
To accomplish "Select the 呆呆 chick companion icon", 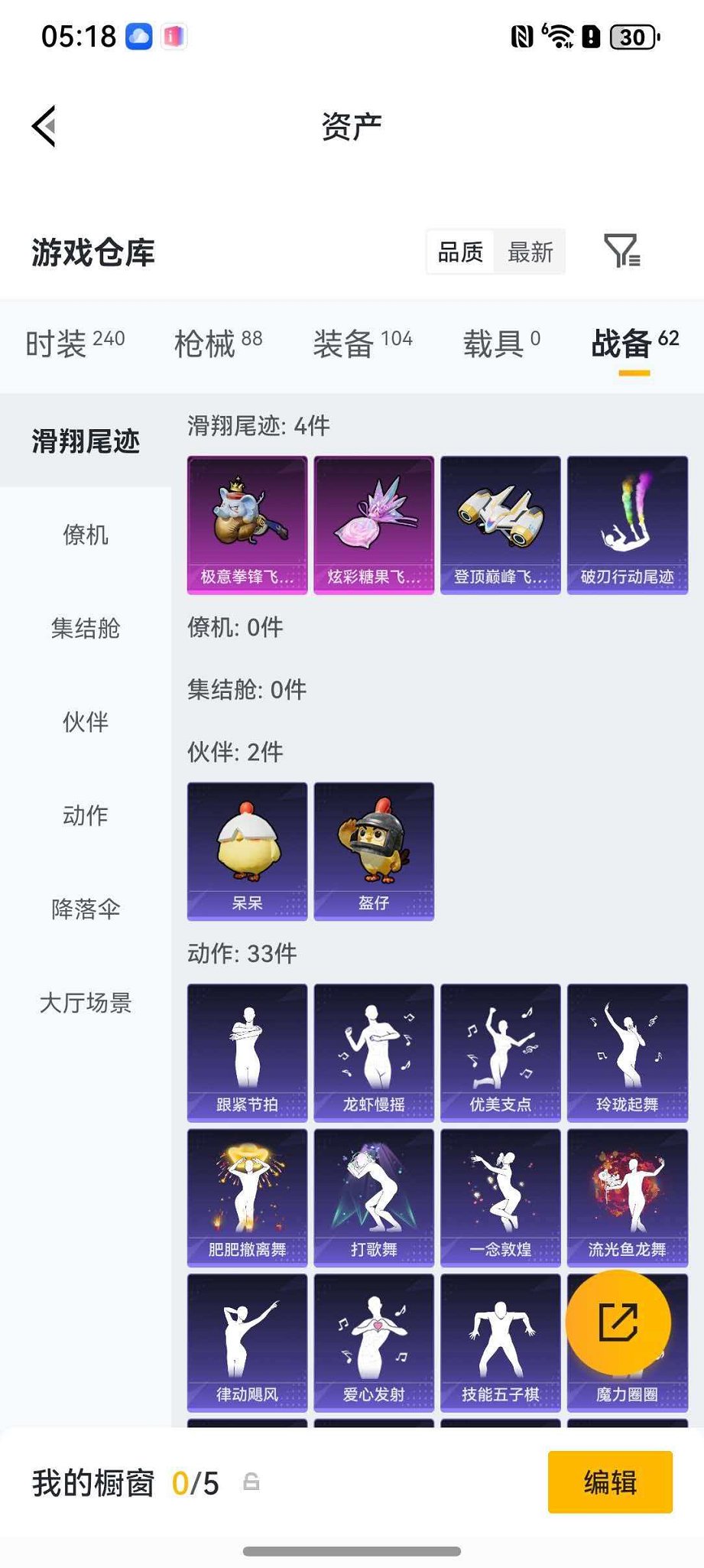I will 246,849.
